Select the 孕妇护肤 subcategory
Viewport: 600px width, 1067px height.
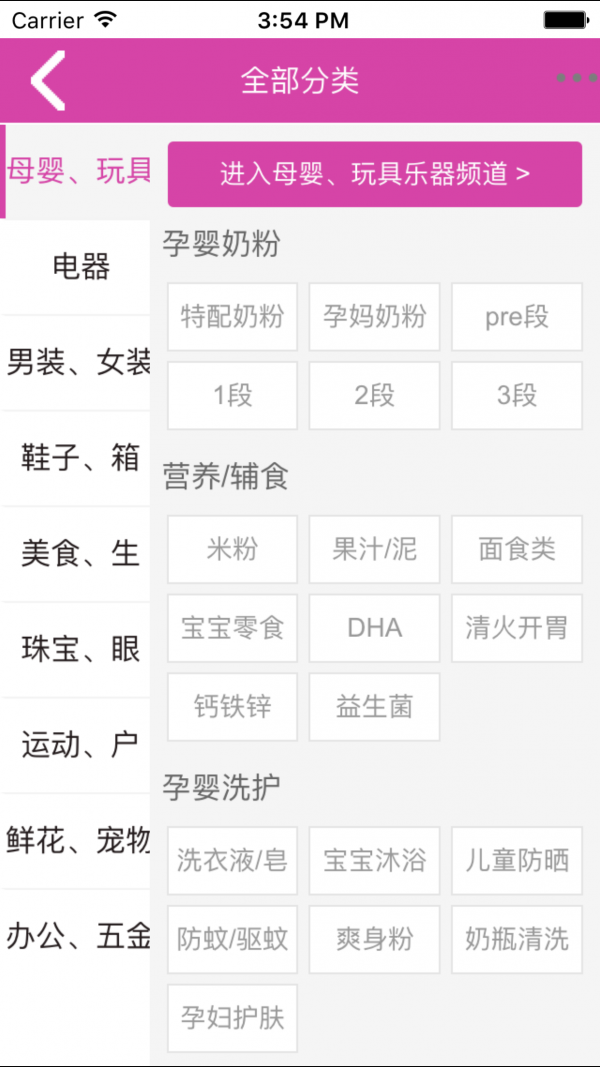click(x=232, y=1018)
